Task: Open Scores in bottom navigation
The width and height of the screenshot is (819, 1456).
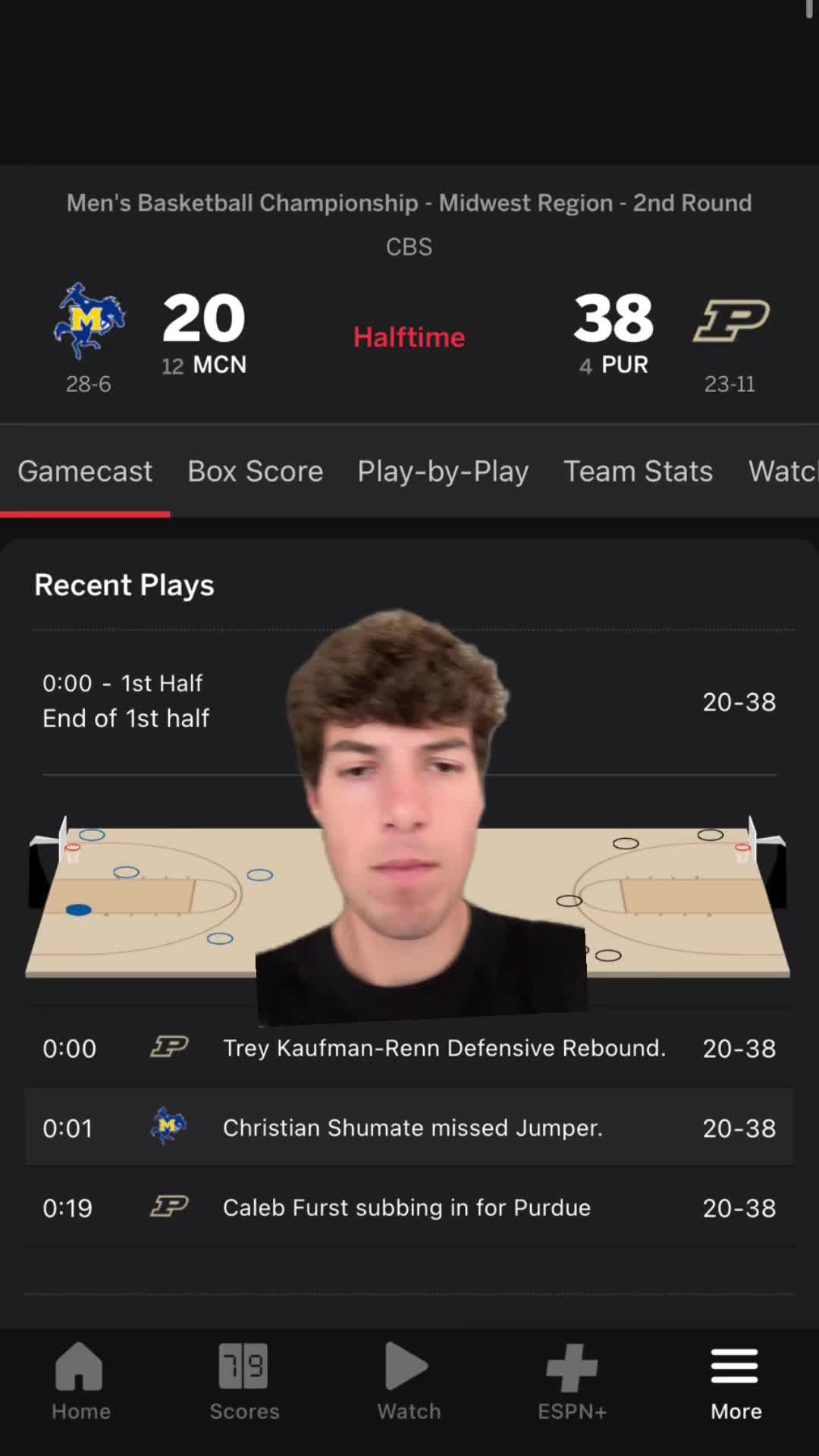Action: (244, 1382)
